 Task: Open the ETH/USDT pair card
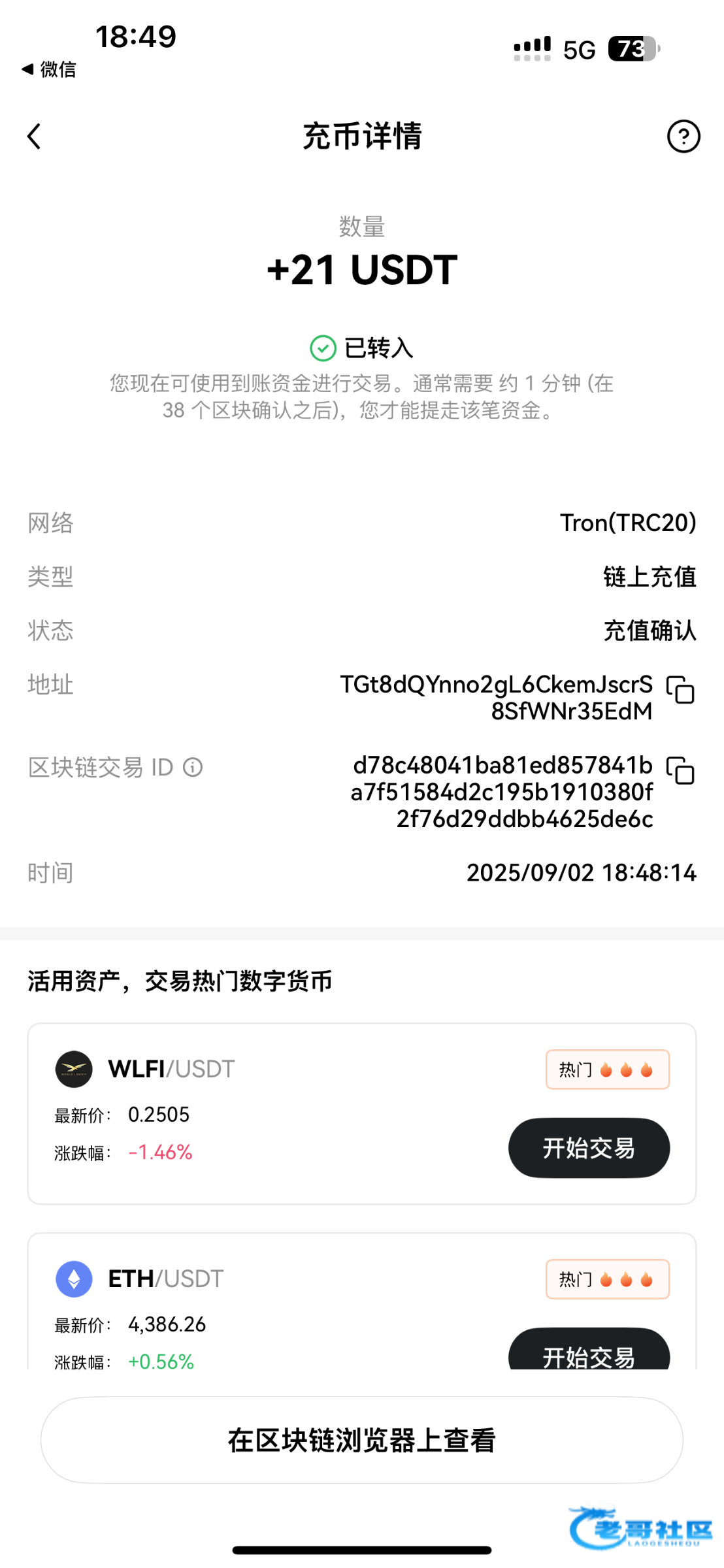362,1301
